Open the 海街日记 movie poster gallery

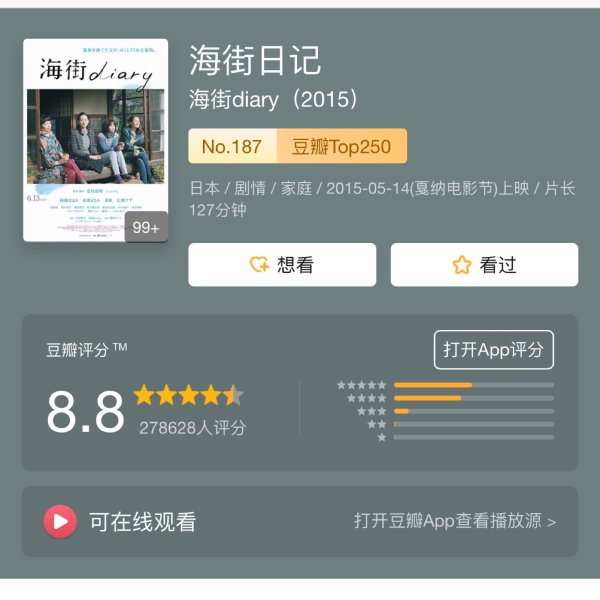95,140
